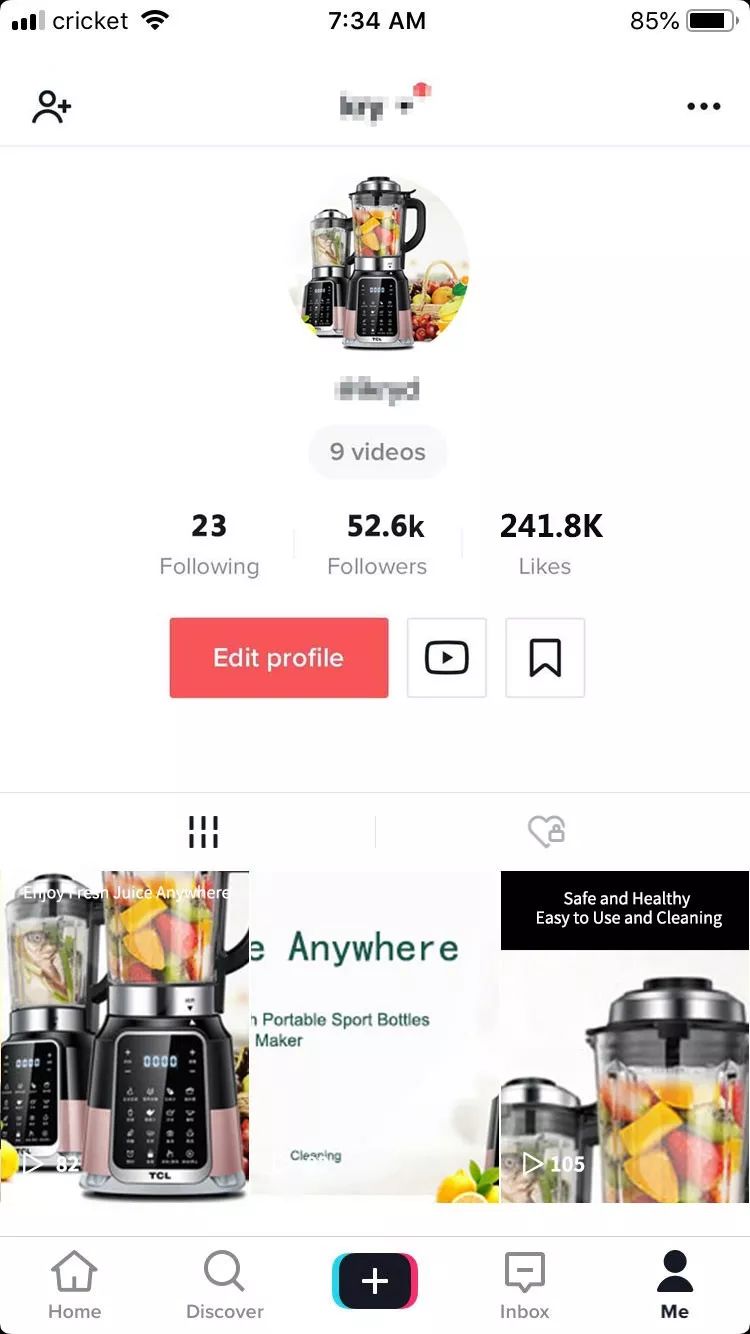Switch to the private liked videos tab
This screenshot has height=1334, width=750.
(x=547, y=831)
